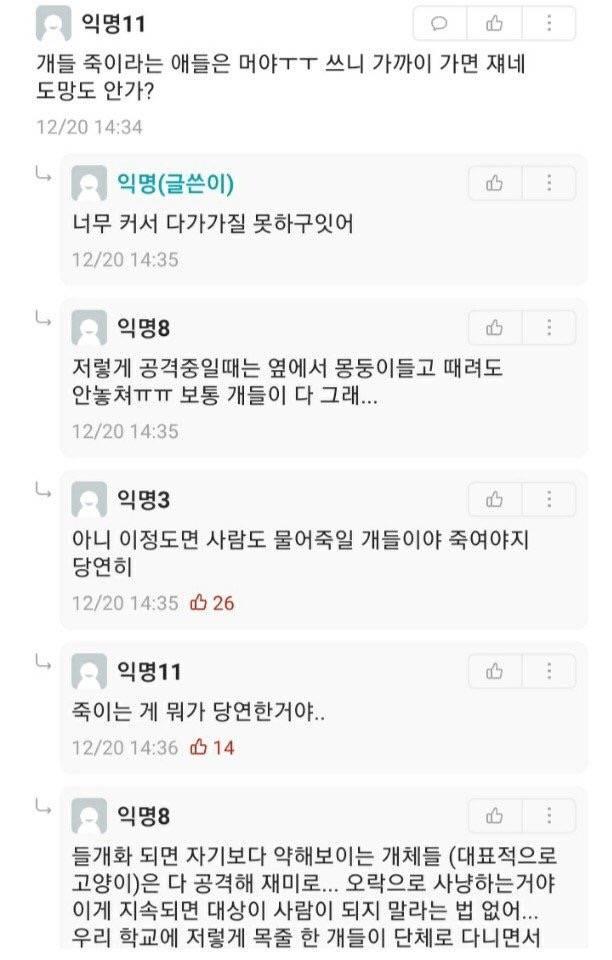The image size is (612, 960).
Task: Like 익명11's top comment about dogs
Action: click(x=494, y=24)
